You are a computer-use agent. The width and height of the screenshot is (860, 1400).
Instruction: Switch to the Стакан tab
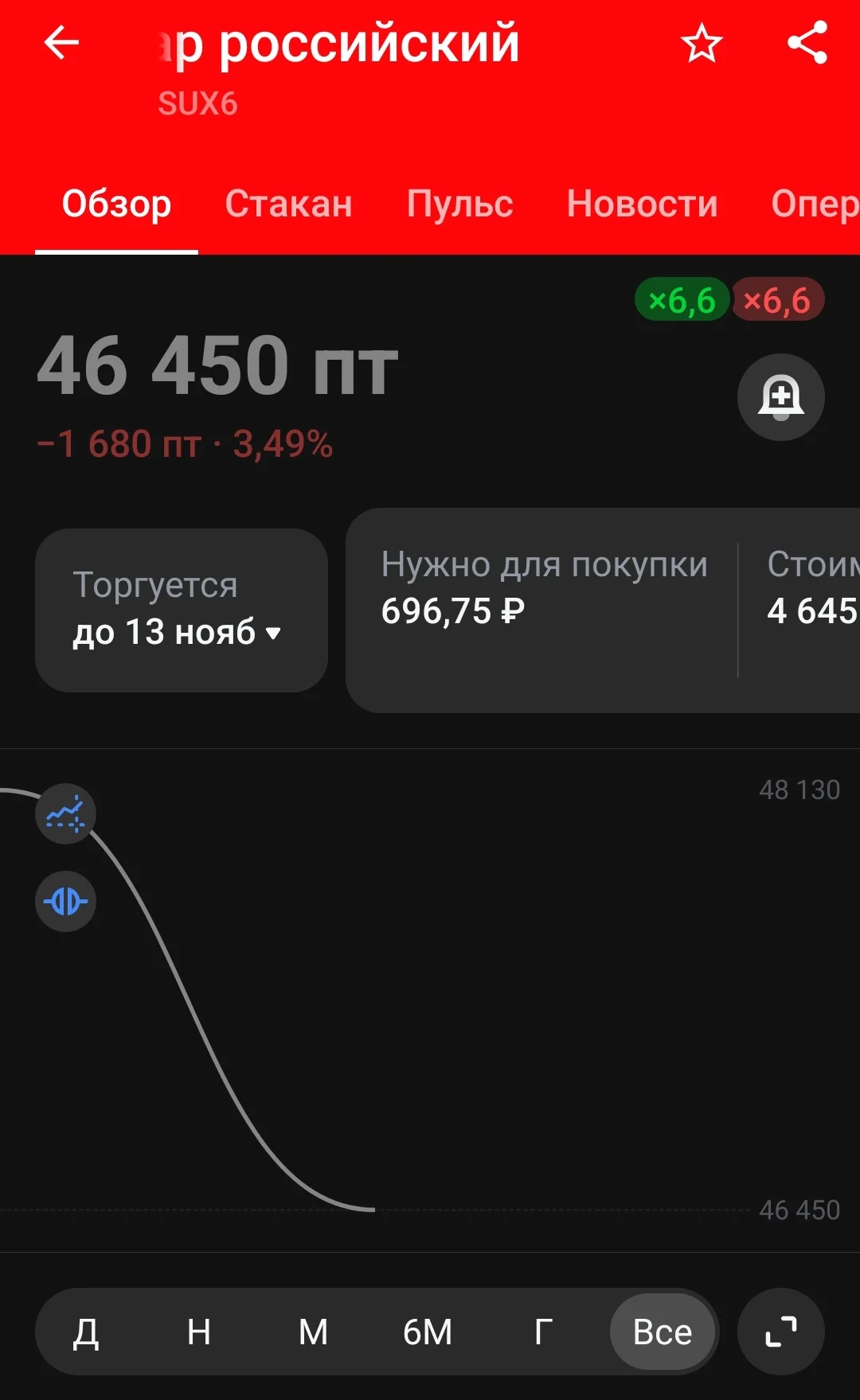289,204
